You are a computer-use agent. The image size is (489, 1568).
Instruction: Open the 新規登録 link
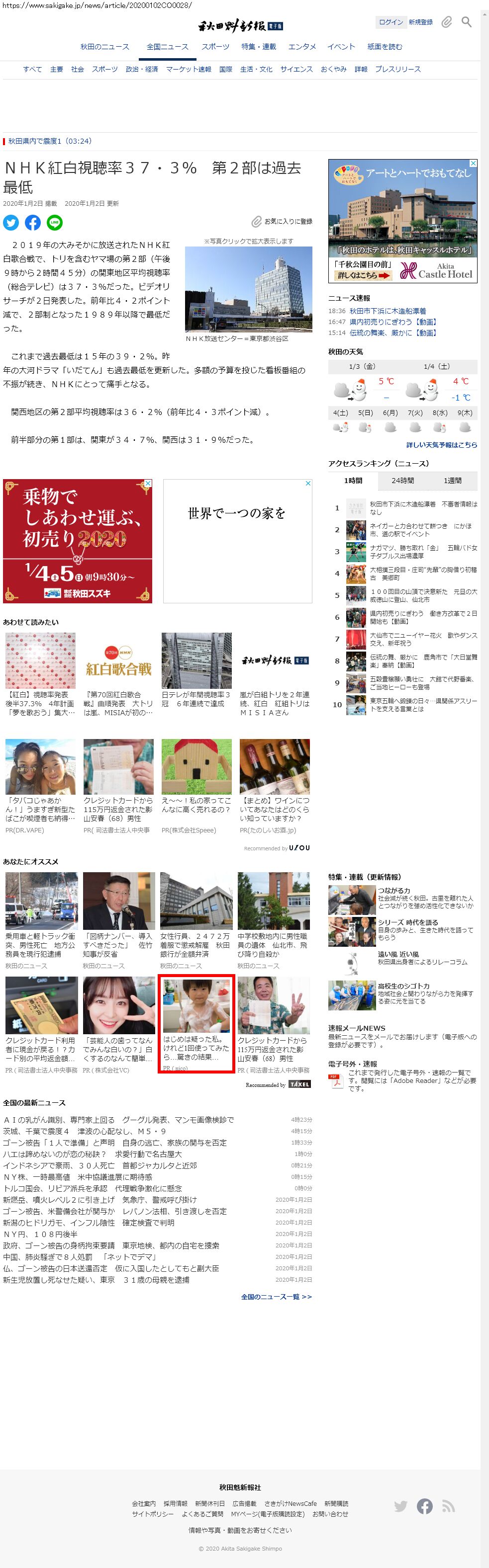(x=421, y=22)
